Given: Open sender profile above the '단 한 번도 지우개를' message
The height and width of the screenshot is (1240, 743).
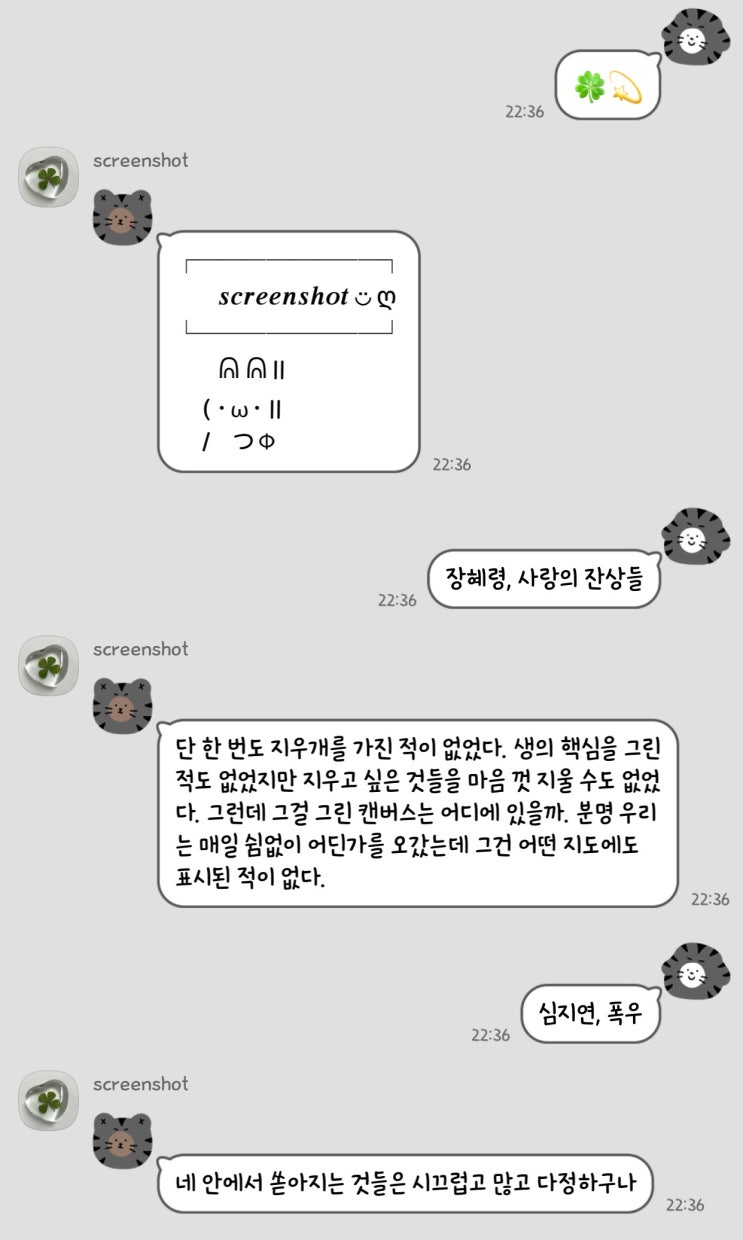Looking at the screenshot, I should pos(48,666).
